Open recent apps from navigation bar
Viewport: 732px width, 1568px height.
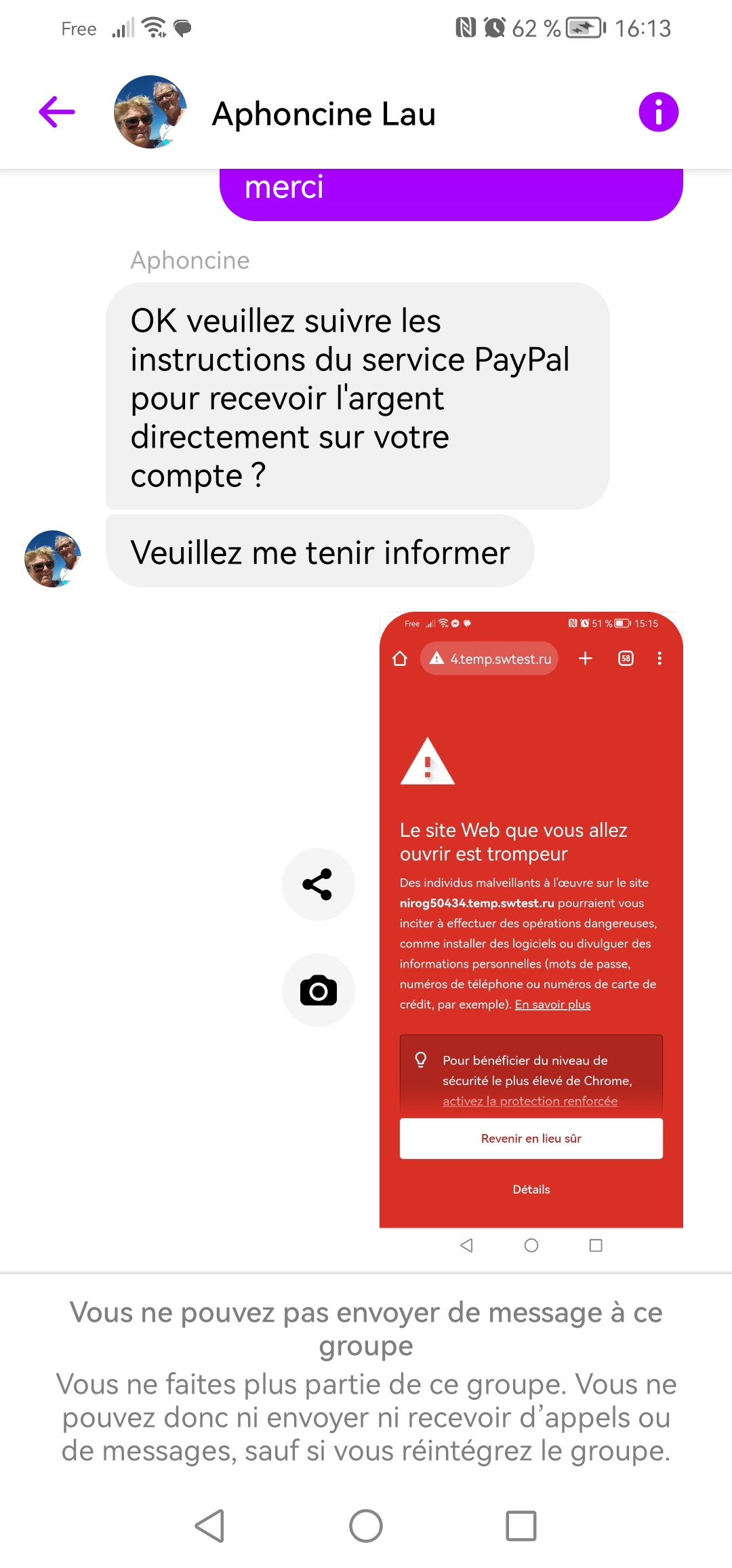[x=521, y=1526]
